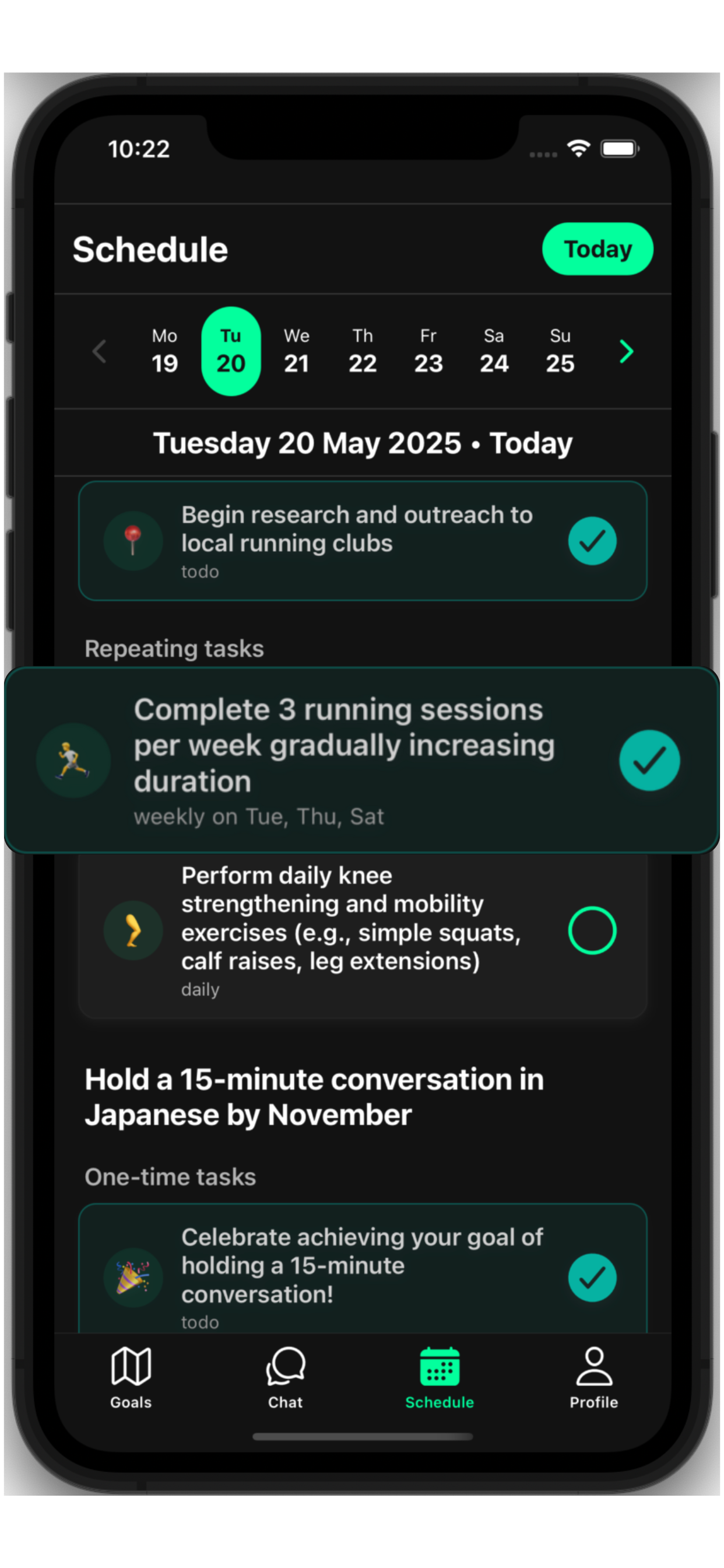724x1568 pixels.
Task: Uncheck the 3 running sessions task
Action: click(x=650, y=760)
